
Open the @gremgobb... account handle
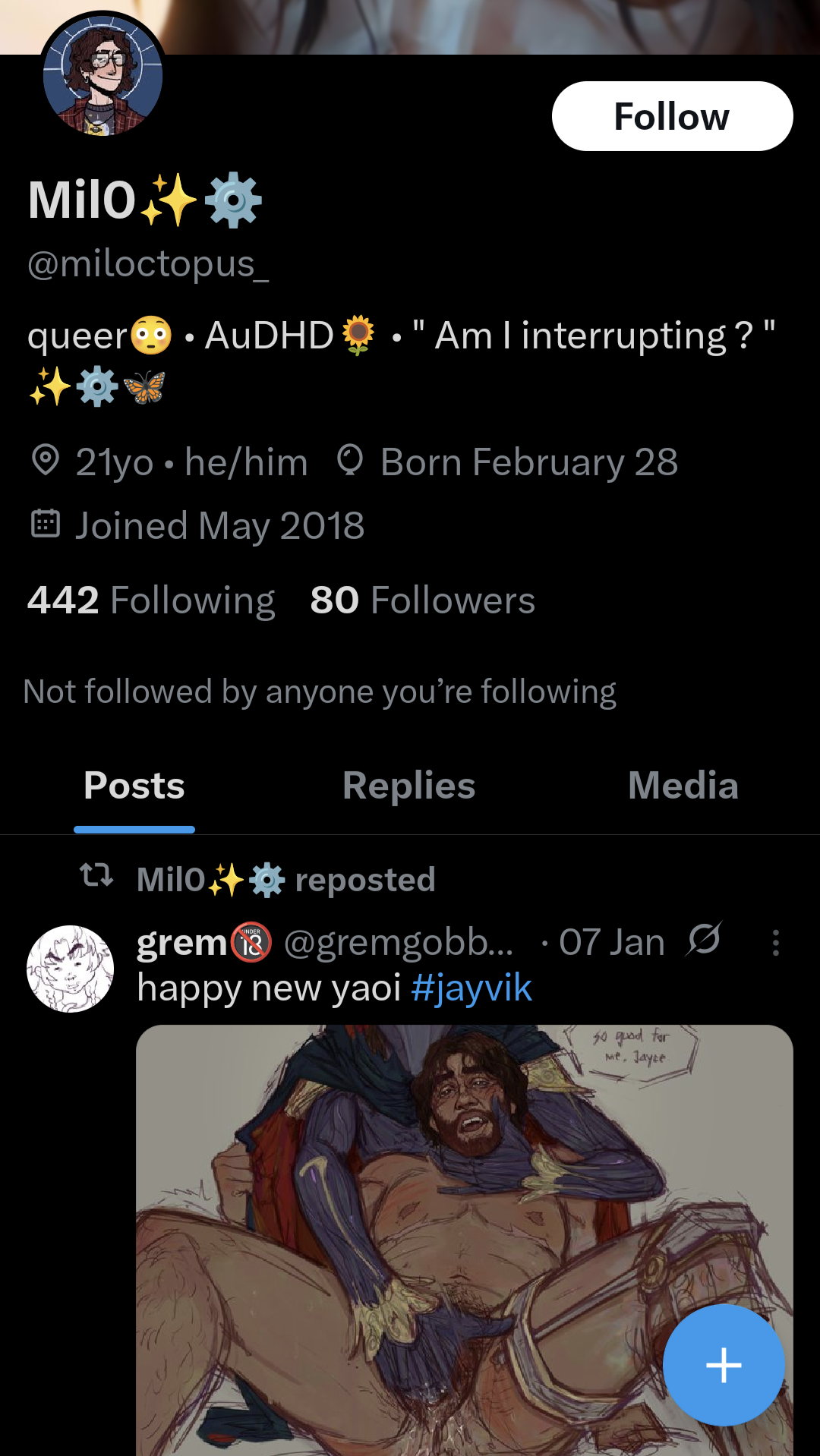tap(399, 943)
